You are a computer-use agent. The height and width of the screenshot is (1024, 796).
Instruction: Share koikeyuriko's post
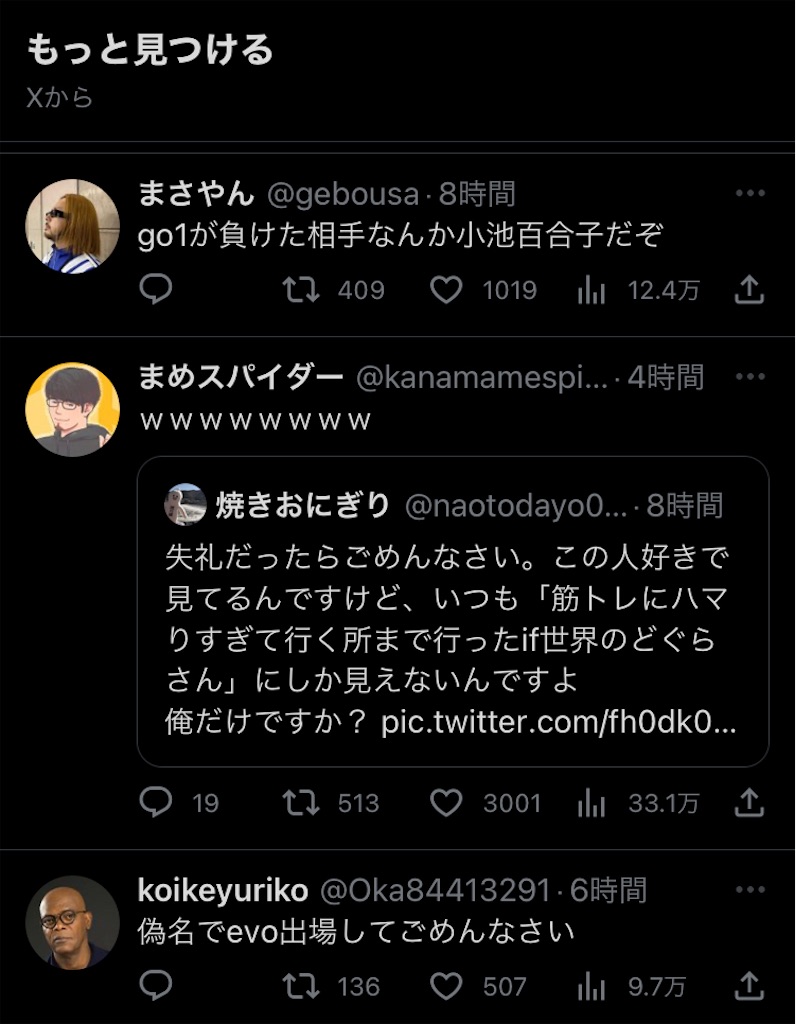click(x=749, y=987)
